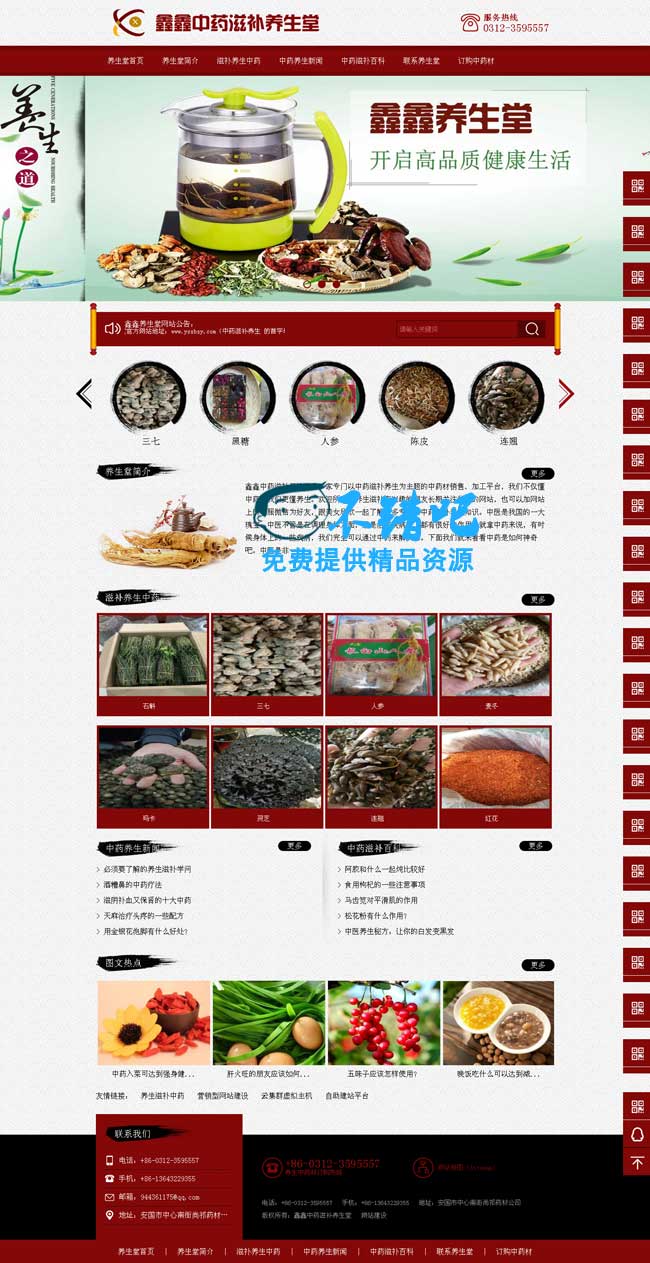Tap the search keyword input box
650x1263 pixels.
tap(455, 329)
